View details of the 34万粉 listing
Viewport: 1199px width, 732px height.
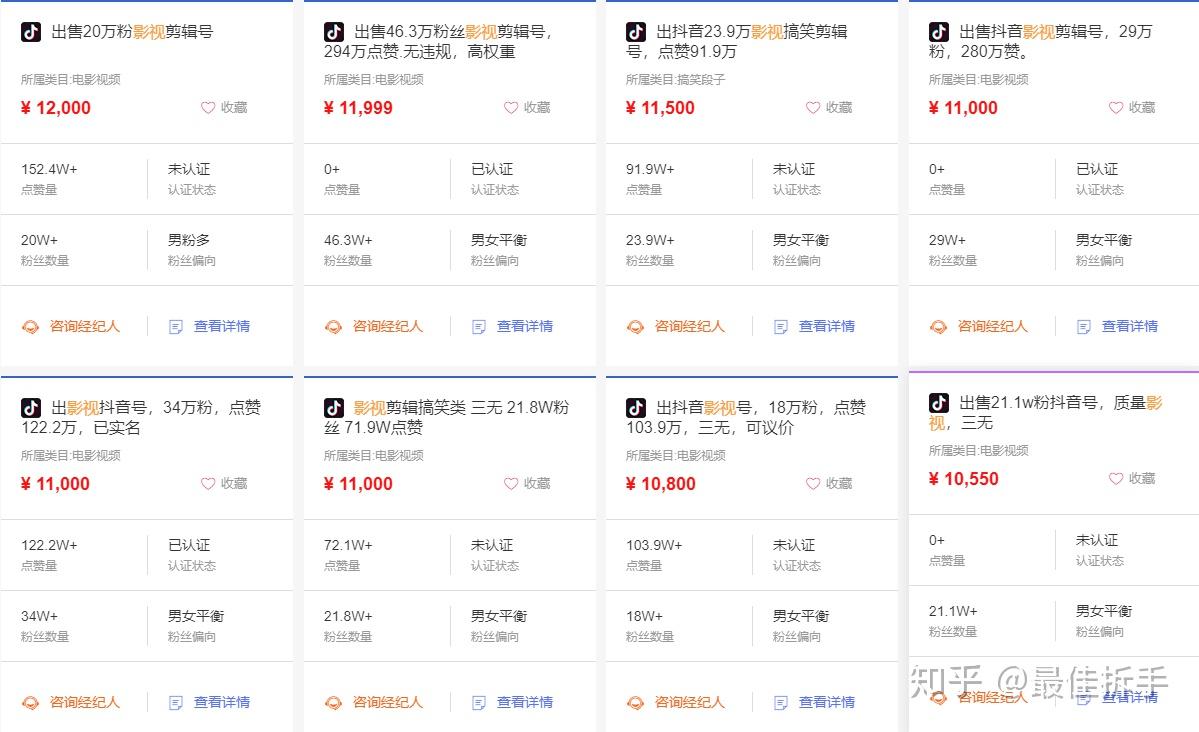tap(210, 702)
